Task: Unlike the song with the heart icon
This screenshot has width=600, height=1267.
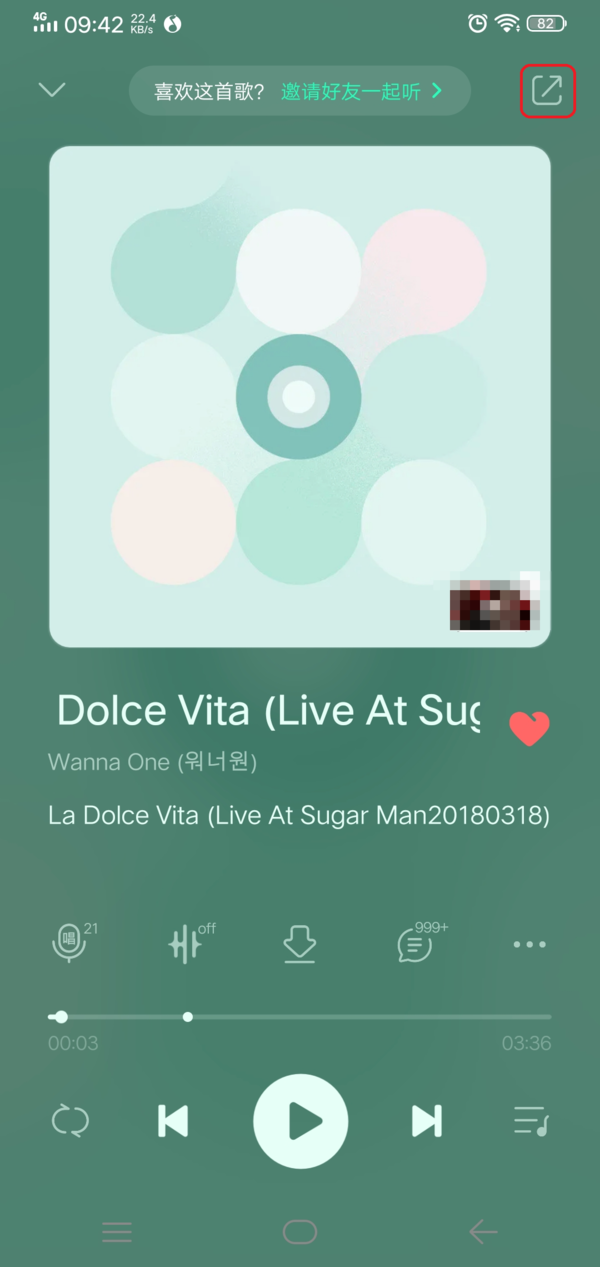Action: pos(529,729)
